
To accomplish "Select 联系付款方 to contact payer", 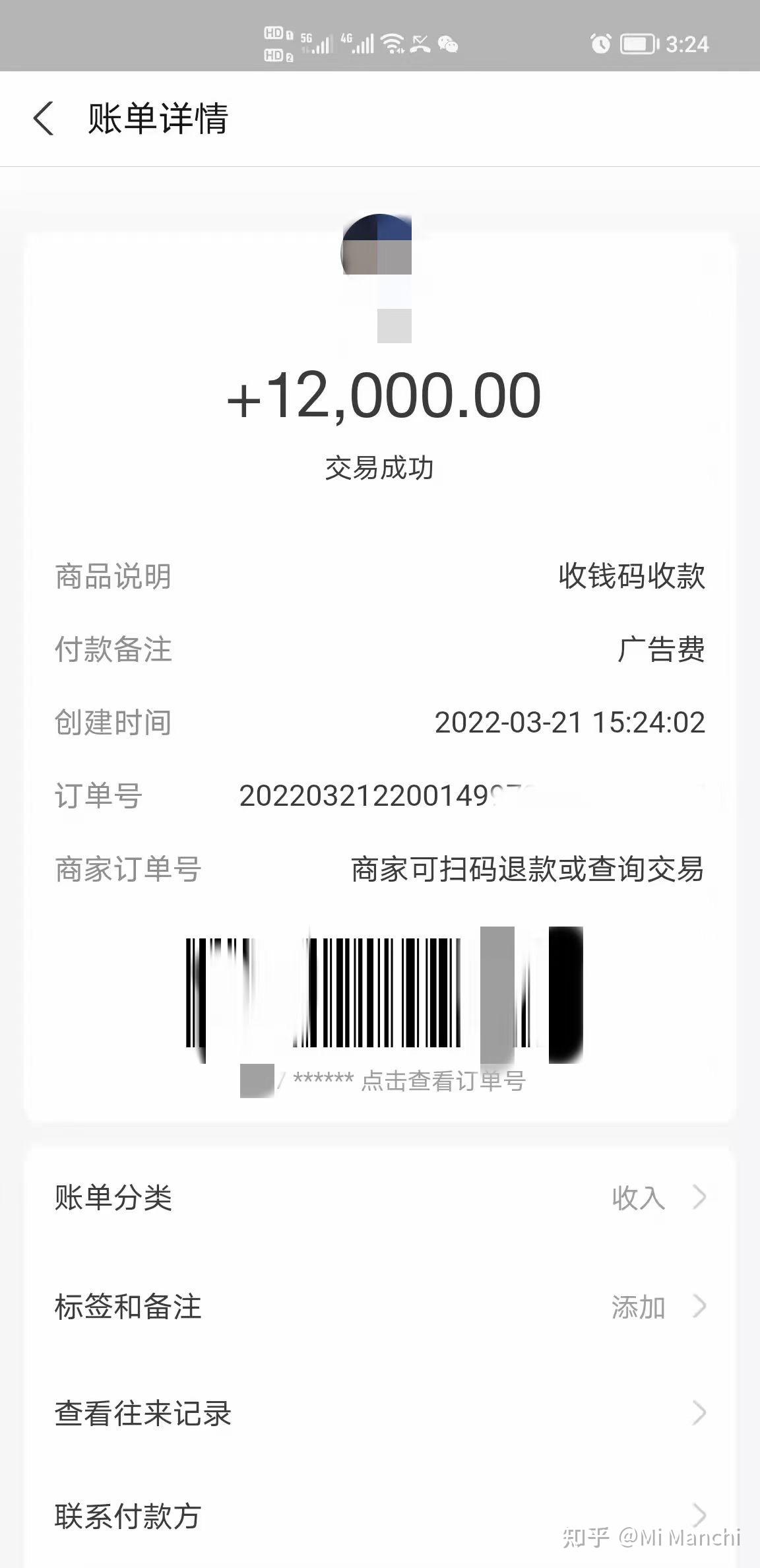I will [x=379, y=1515].
